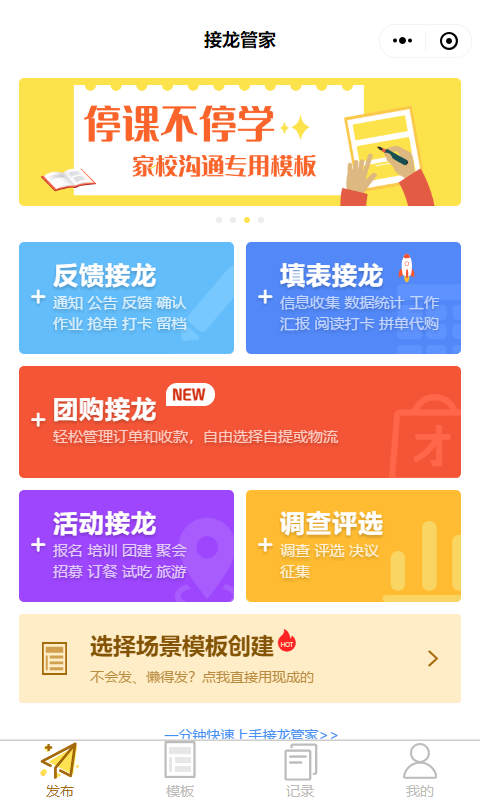Go to the 我的 tab
This screenshot has width=480, height=800.
coord(420,770)
